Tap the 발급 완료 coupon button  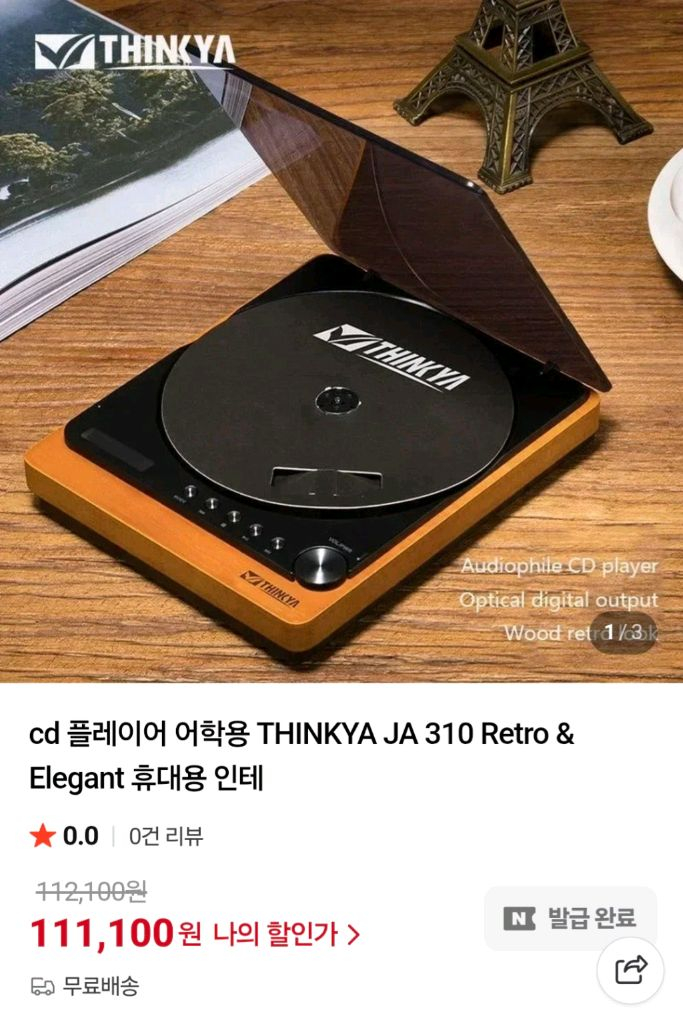pyautogui.click(x=571, y=918)
